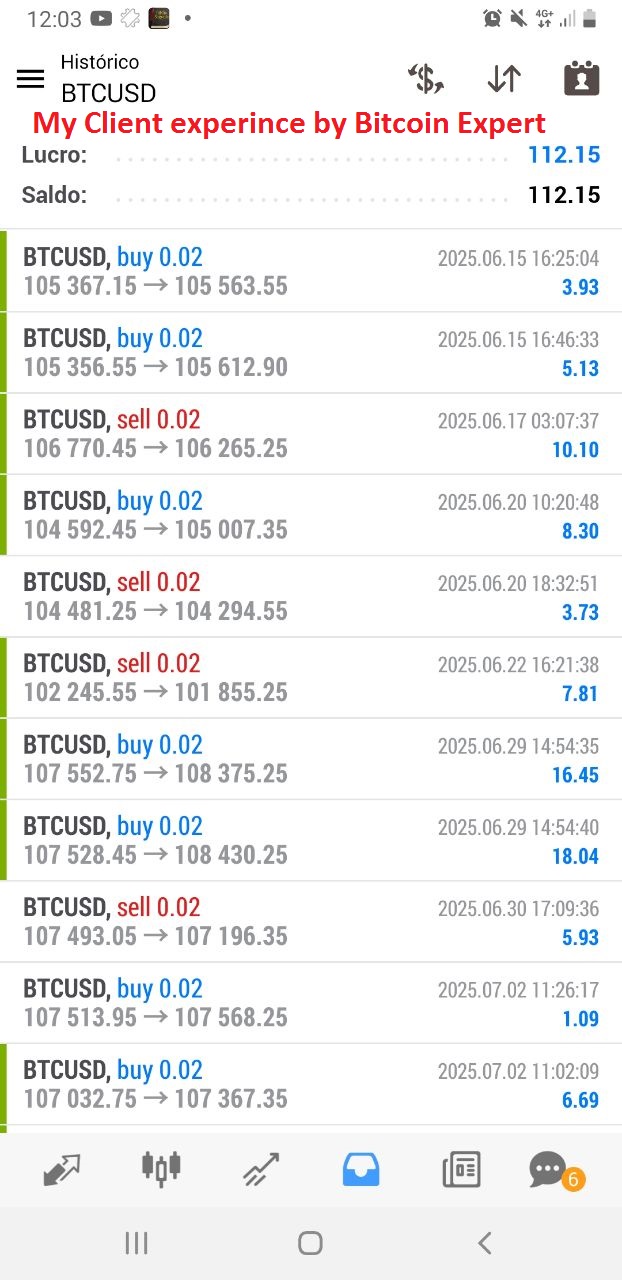The width and height of the screenshot is (622, 1280).
Task: Open the main drawer menu
Action: point(31,79)
